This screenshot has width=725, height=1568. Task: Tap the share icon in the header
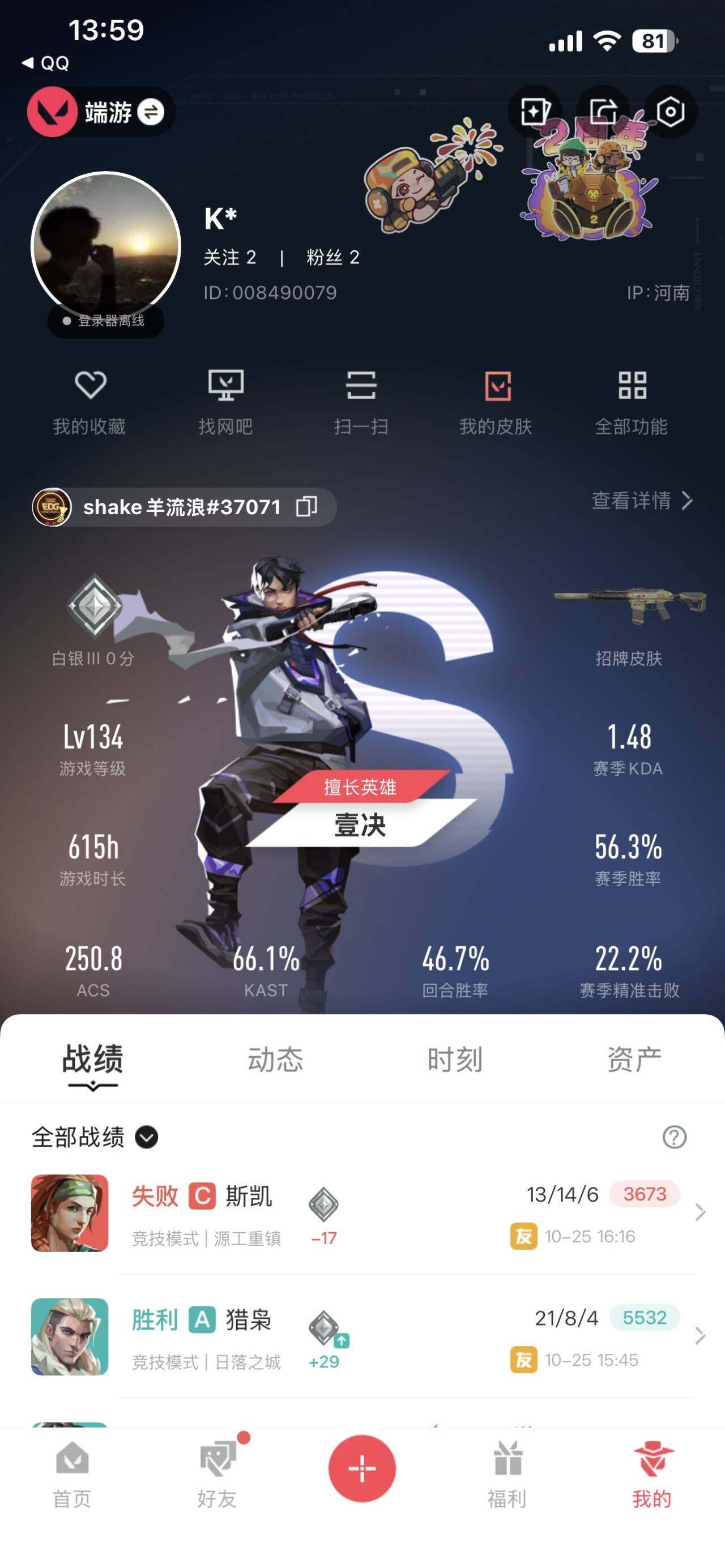click(603, 112)
